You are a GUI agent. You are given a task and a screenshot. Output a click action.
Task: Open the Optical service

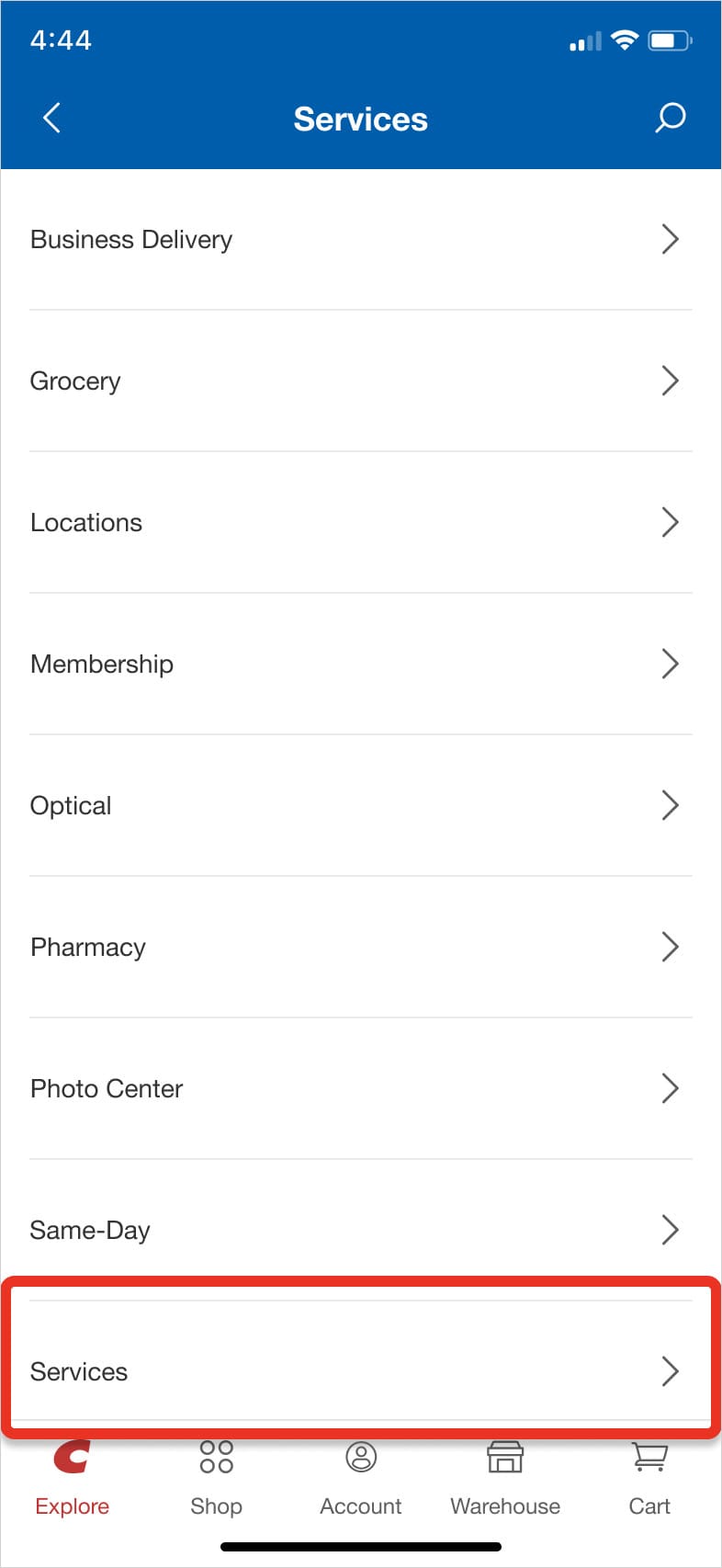click(361, 805)
